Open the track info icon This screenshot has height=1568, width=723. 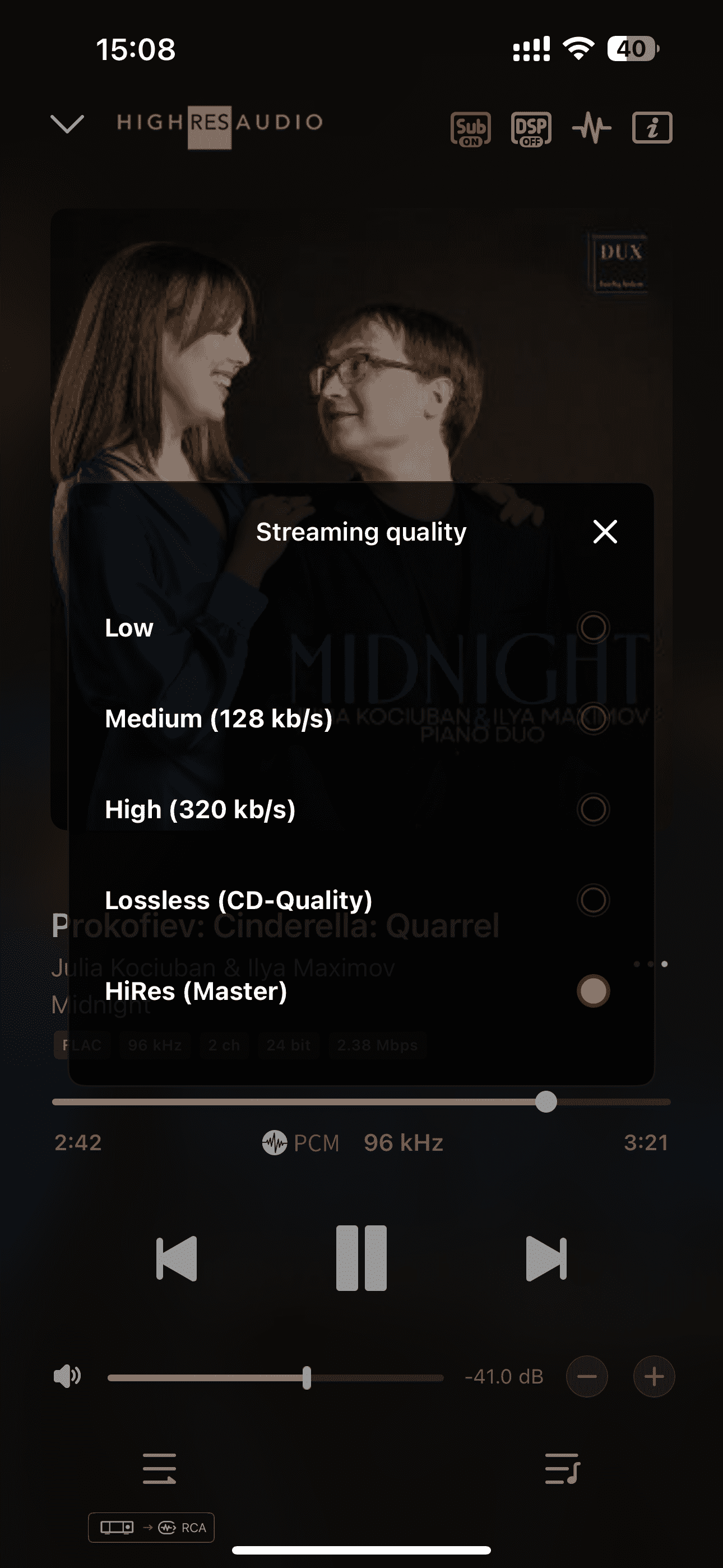click(652, 128)
